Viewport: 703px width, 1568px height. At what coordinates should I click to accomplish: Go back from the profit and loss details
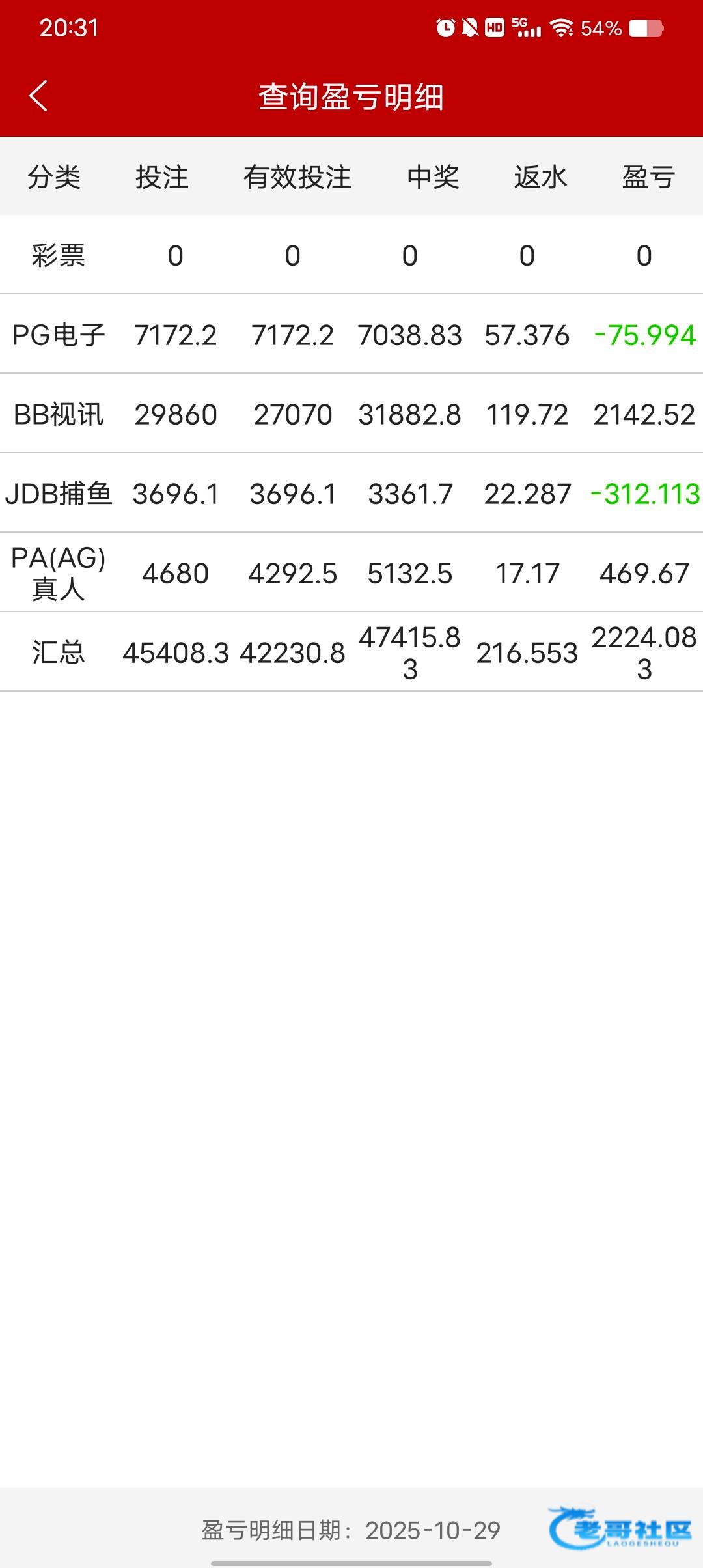pyautogui.click(x=39, y=96)
